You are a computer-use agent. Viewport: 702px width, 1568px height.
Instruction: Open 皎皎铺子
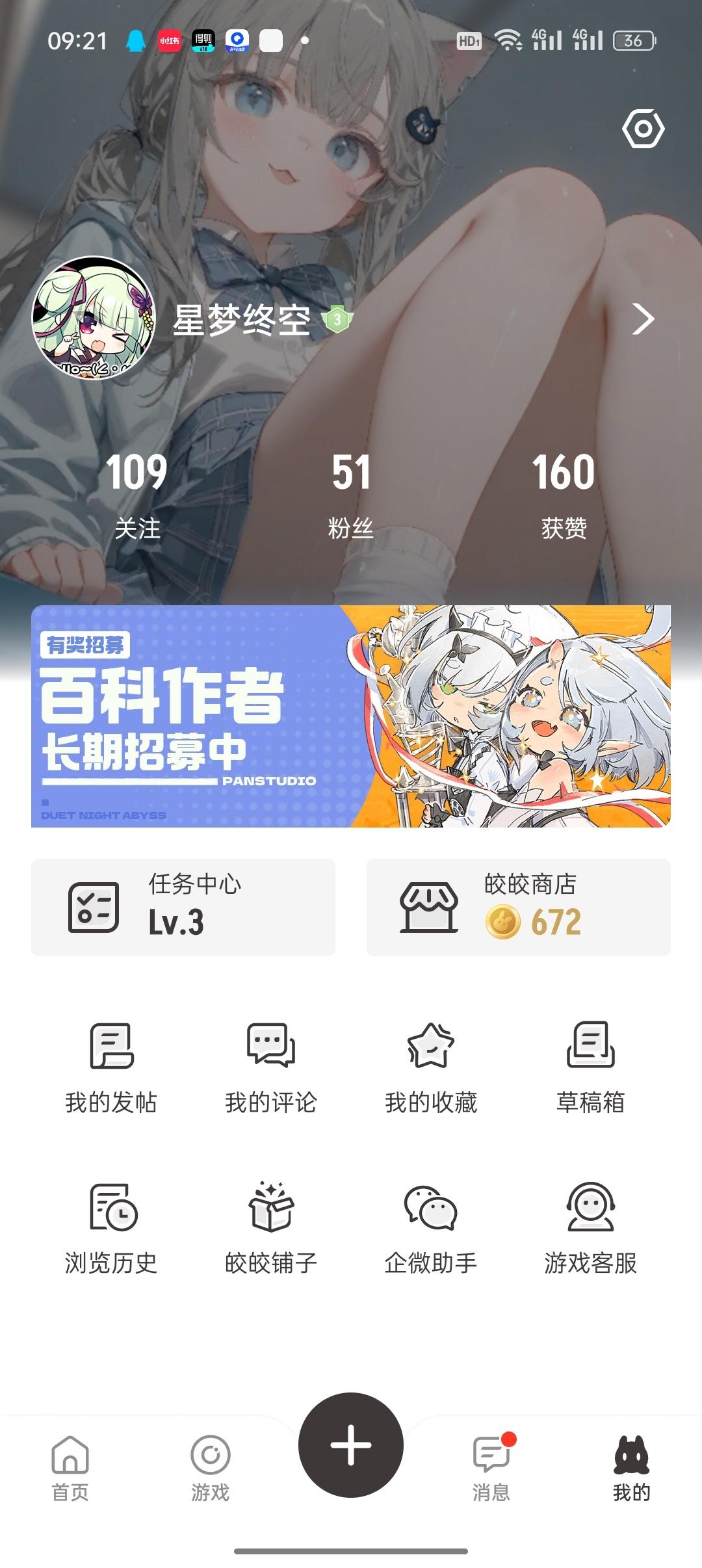pos(271,1227)
